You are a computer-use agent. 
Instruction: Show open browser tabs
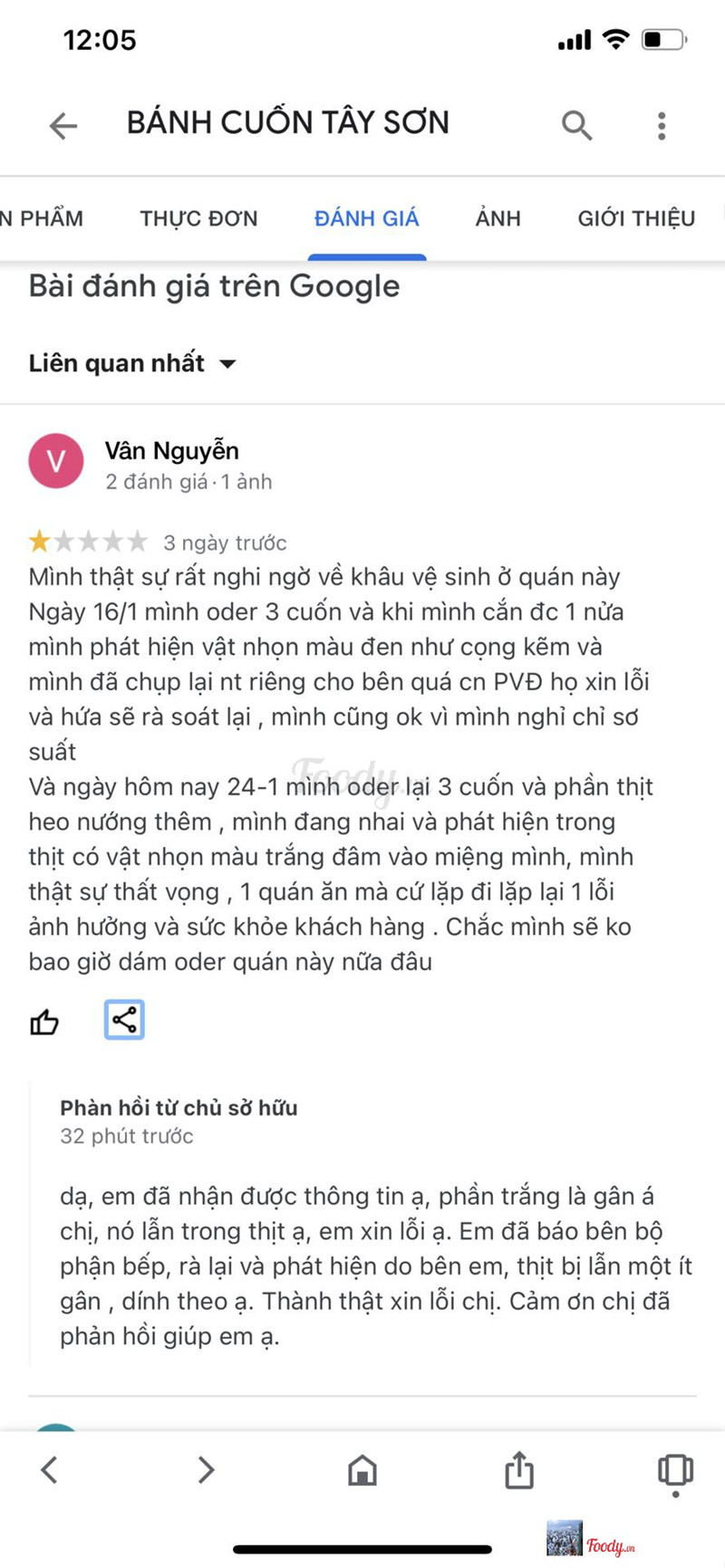[x=675, y=1469]
